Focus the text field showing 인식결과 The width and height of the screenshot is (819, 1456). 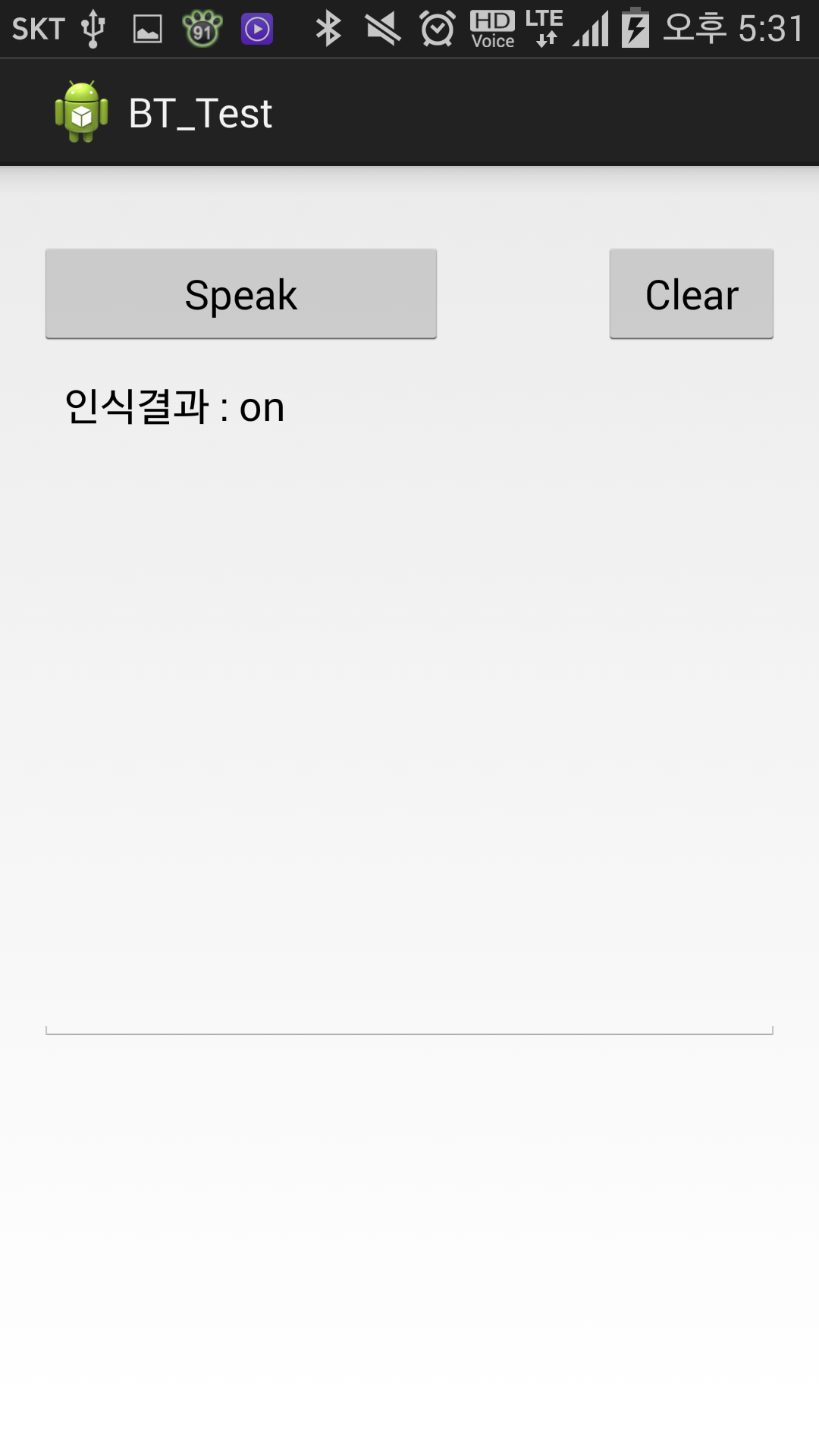[x=409, y=696]
